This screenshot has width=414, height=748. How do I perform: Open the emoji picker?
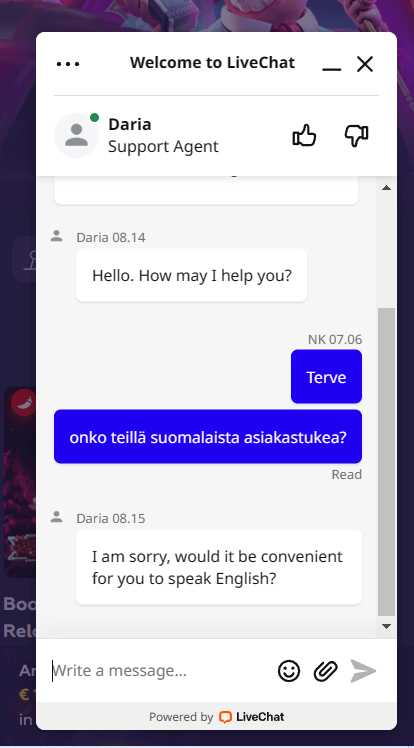click(x=289, y=671)
